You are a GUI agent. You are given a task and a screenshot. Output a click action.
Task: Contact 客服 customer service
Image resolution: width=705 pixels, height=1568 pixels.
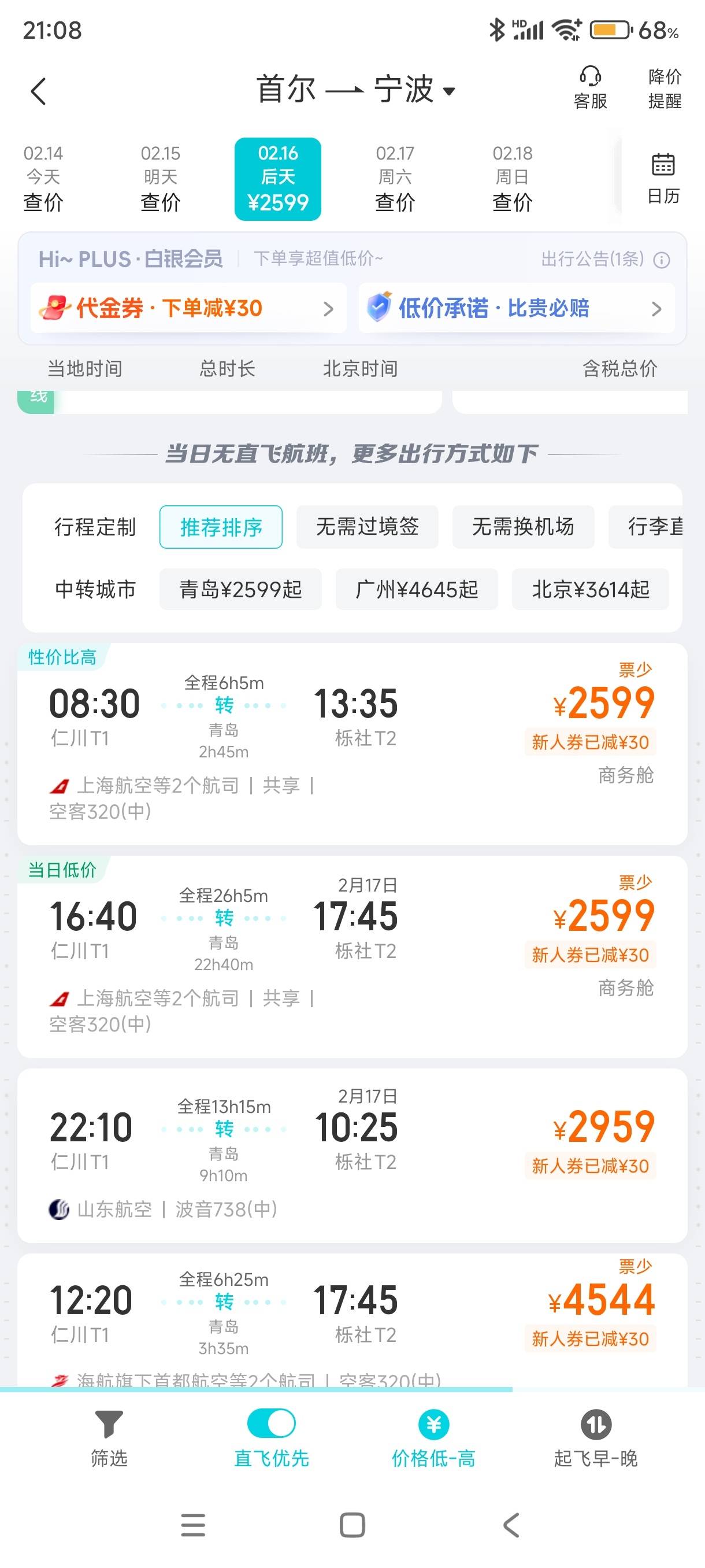click(x=590, y=88)
